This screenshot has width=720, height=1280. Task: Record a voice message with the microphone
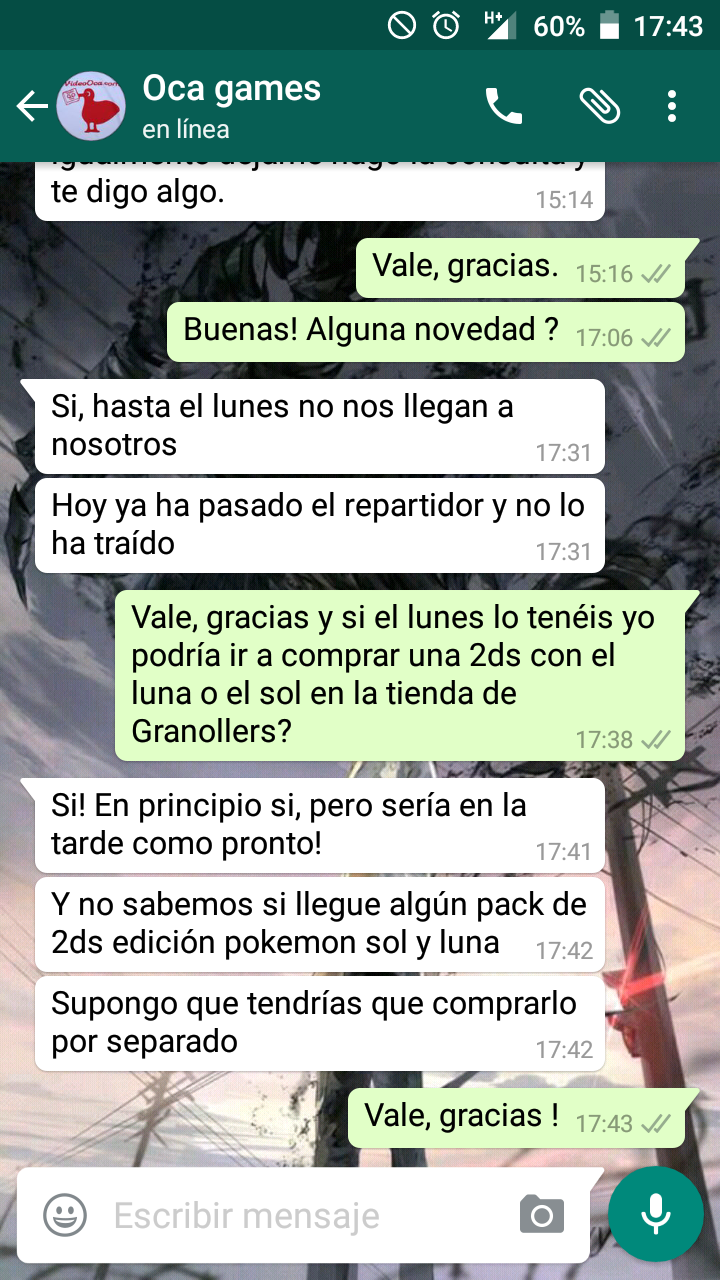click(x=656, y=1214)
